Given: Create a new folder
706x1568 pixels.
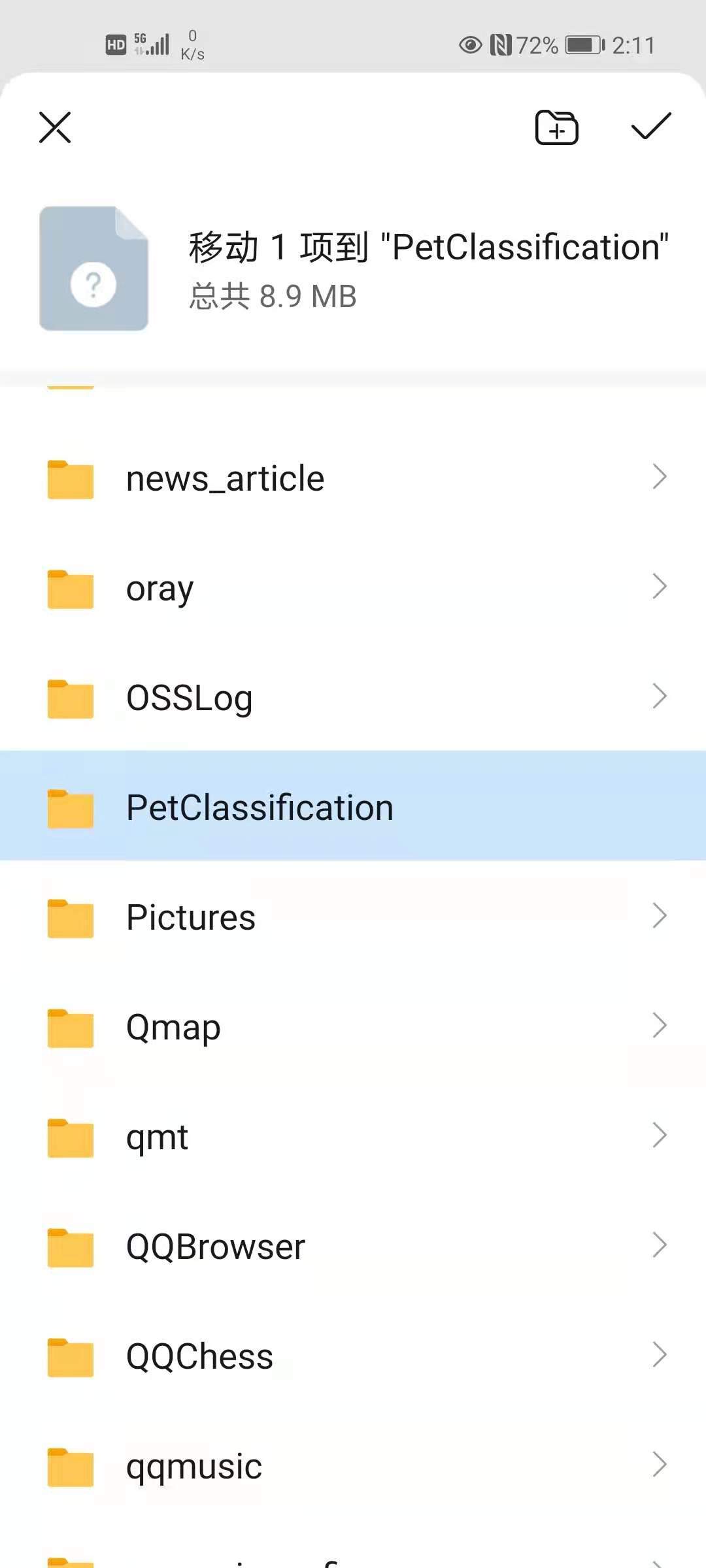Looking at the screenshot, I should [x=556, y=127].
